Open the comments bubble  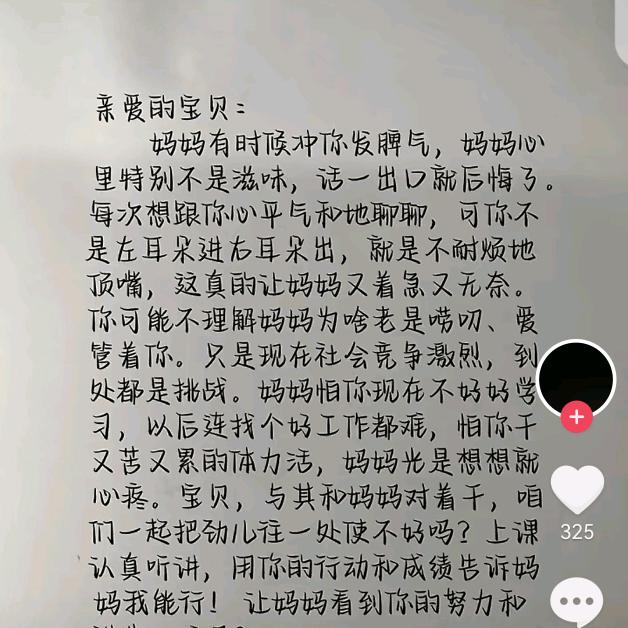(577, 602)
